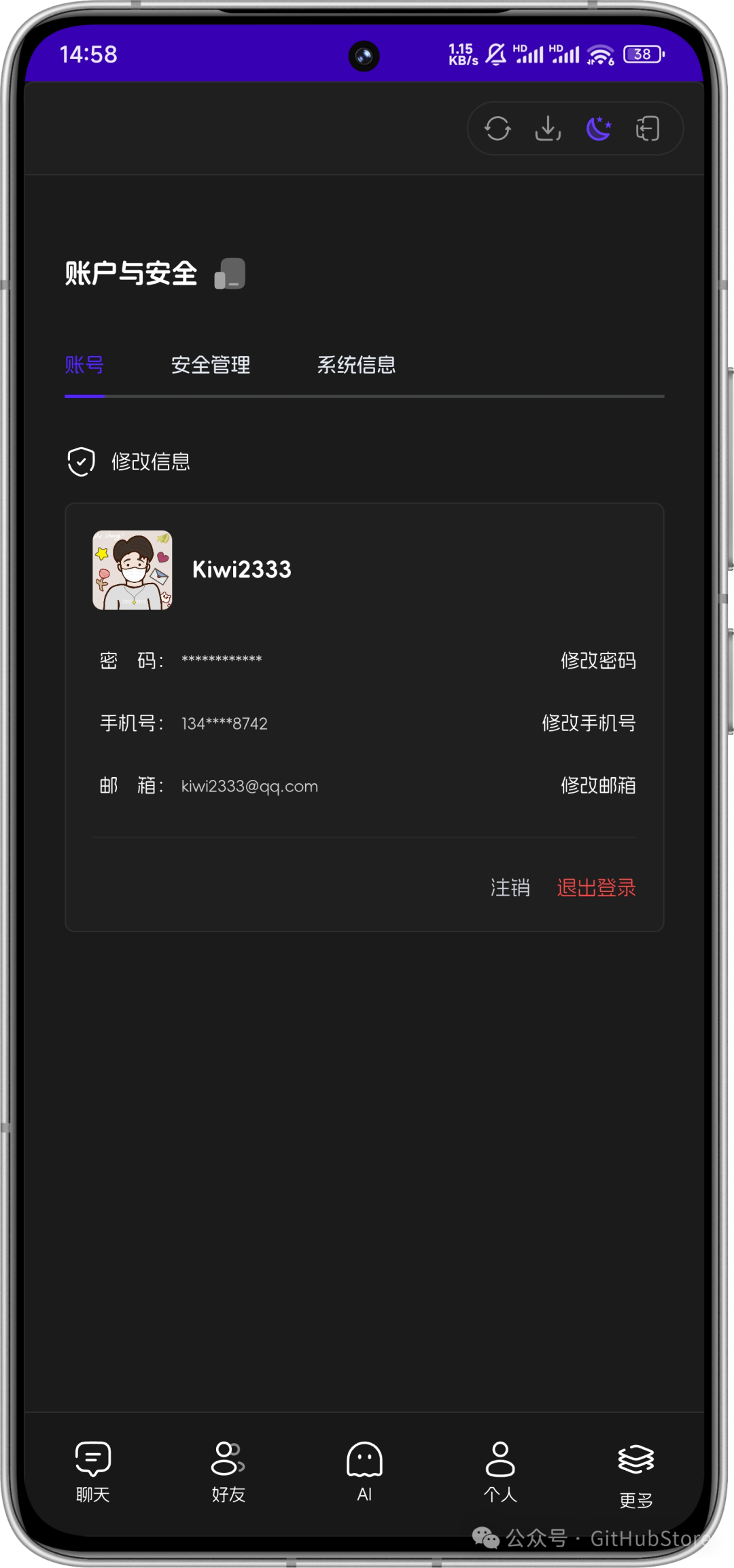Tap the refresh icon in the top toolbar
The image size is (734, 1568).
(497, 128)
